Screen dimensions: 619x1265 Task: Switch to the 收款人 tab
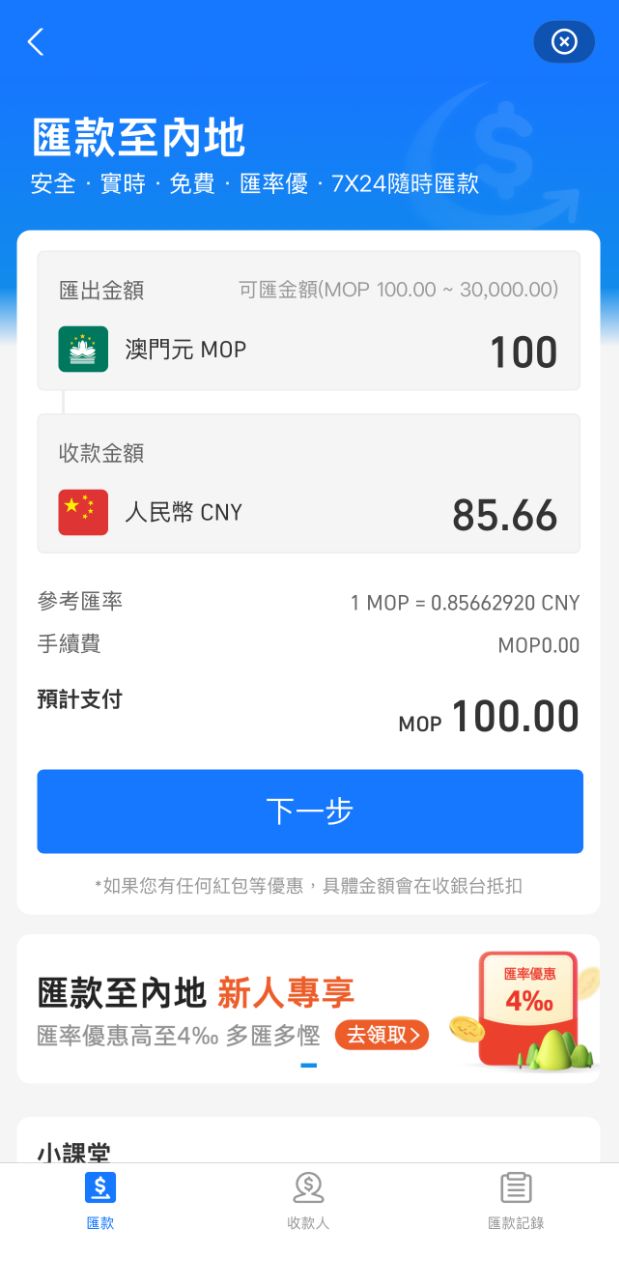(308, 1200)
